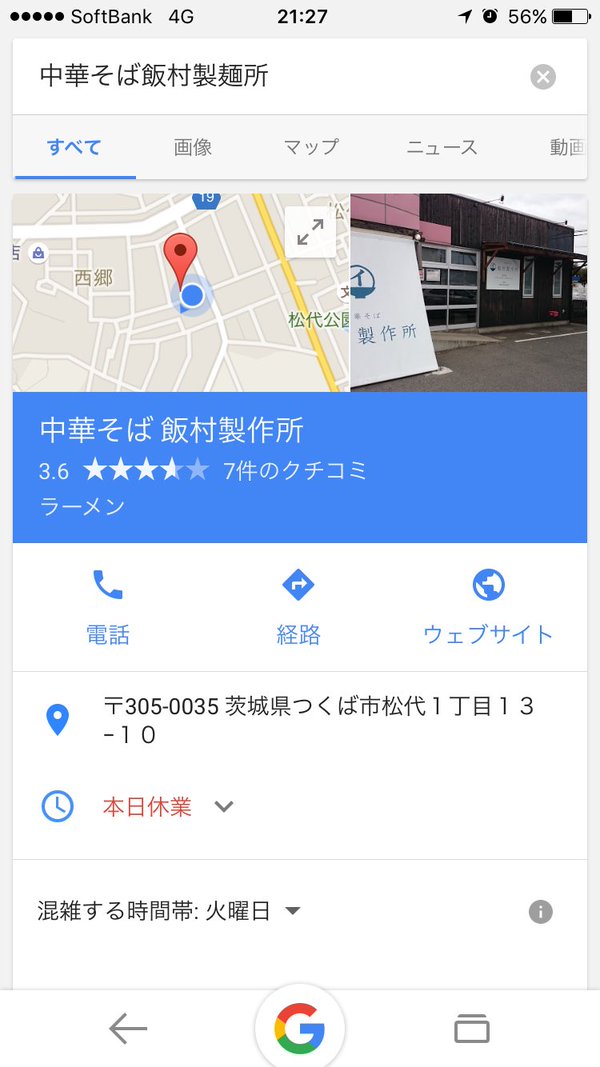Go back to the previous page
This screenshot has height=1067, width=600.
pos(128,1028)
